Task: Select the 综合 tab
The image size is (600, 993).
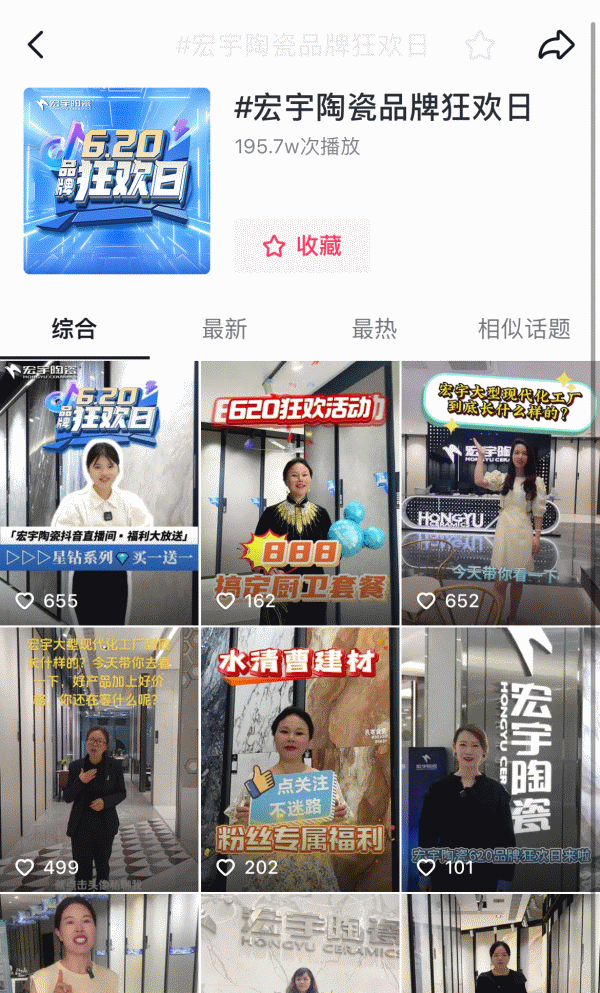Action: [x=74, y=329]
